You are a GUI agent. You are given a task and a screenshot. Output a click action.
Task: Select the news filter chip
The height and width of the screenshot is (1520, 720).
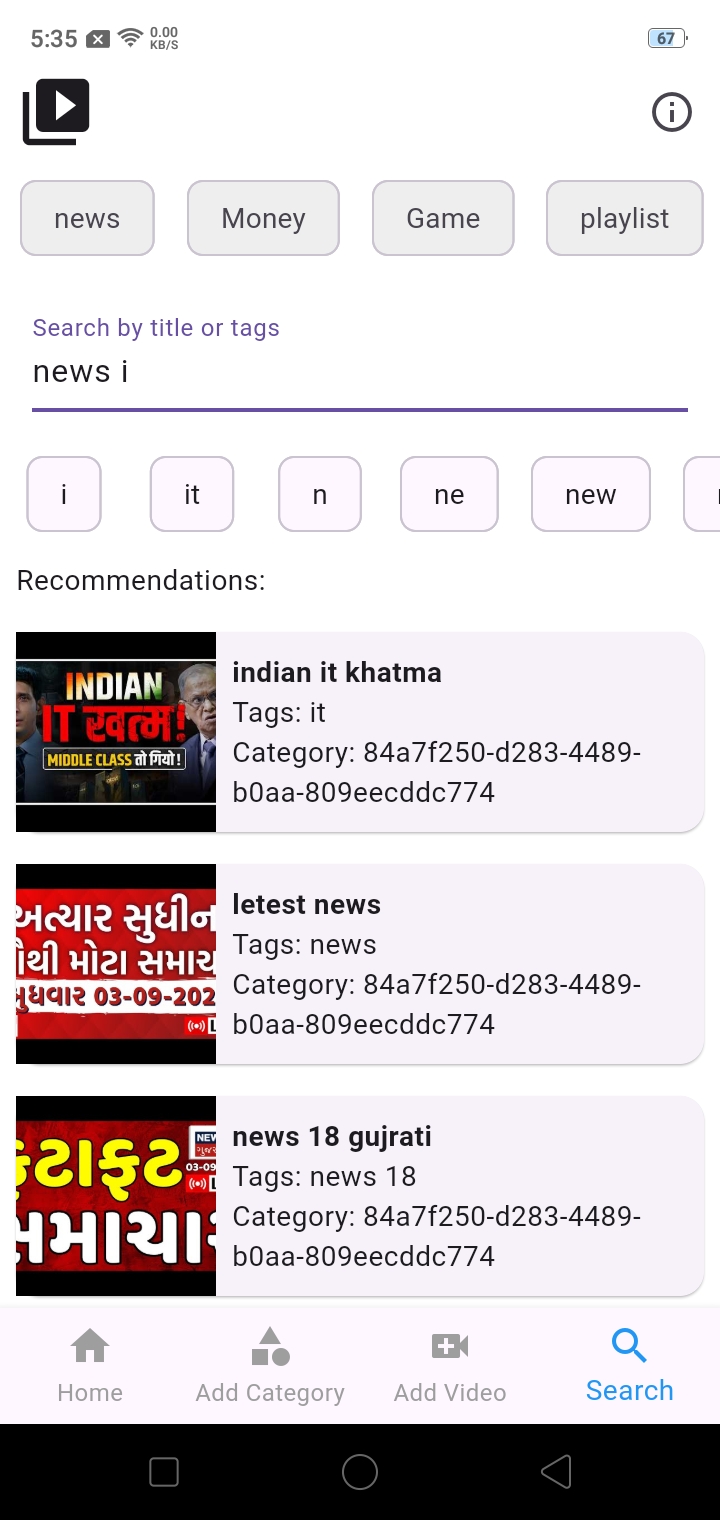[x=87, y=218]
